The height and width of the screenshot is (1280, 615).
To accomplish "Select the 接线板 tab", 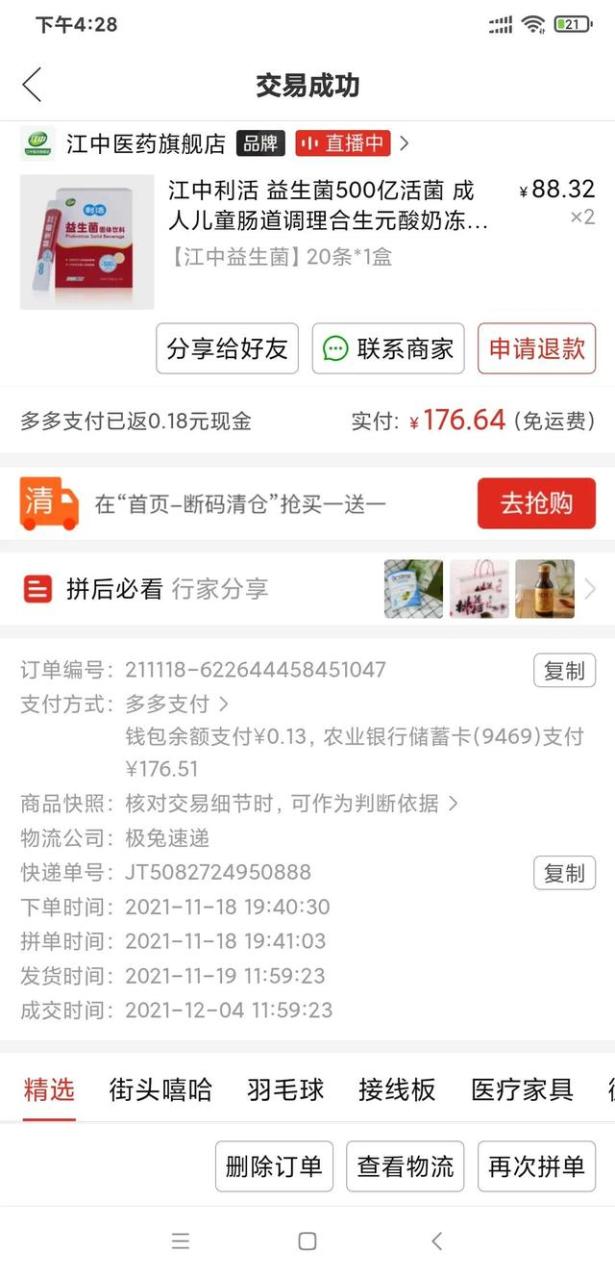I will tap(397, 1090).
